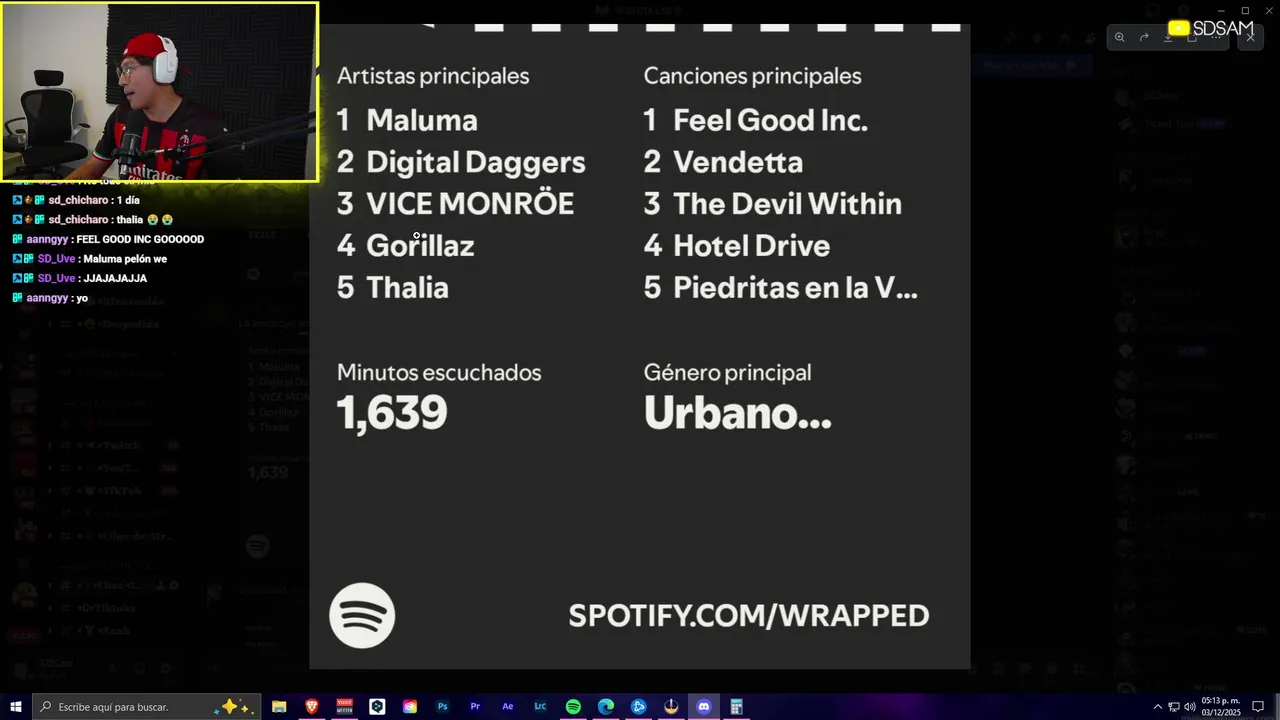Forward the image using the arrow icon

pos(1144,37)
